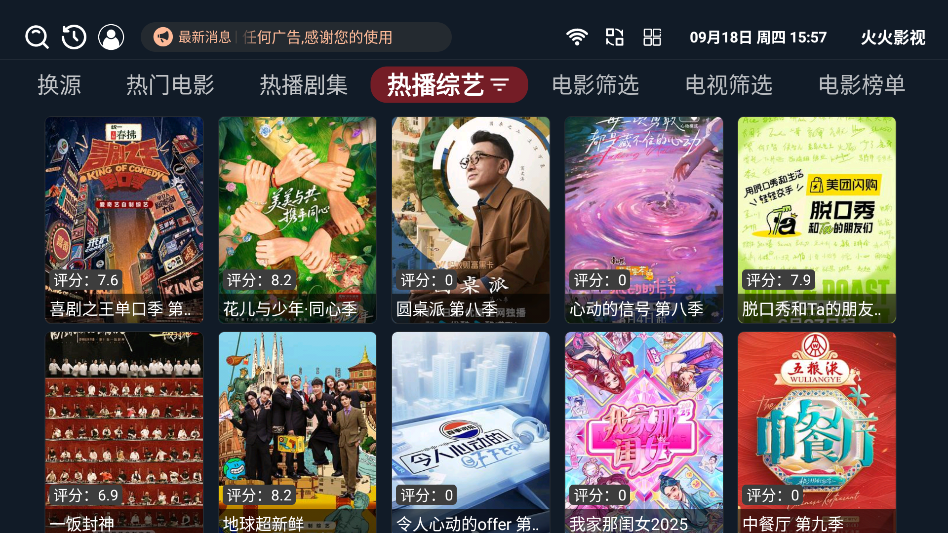Image resolution: width=948 pixels, height=533 pixels.
Task: Open 花儿与少年·同心季 show card
Action: coord(297,220)
